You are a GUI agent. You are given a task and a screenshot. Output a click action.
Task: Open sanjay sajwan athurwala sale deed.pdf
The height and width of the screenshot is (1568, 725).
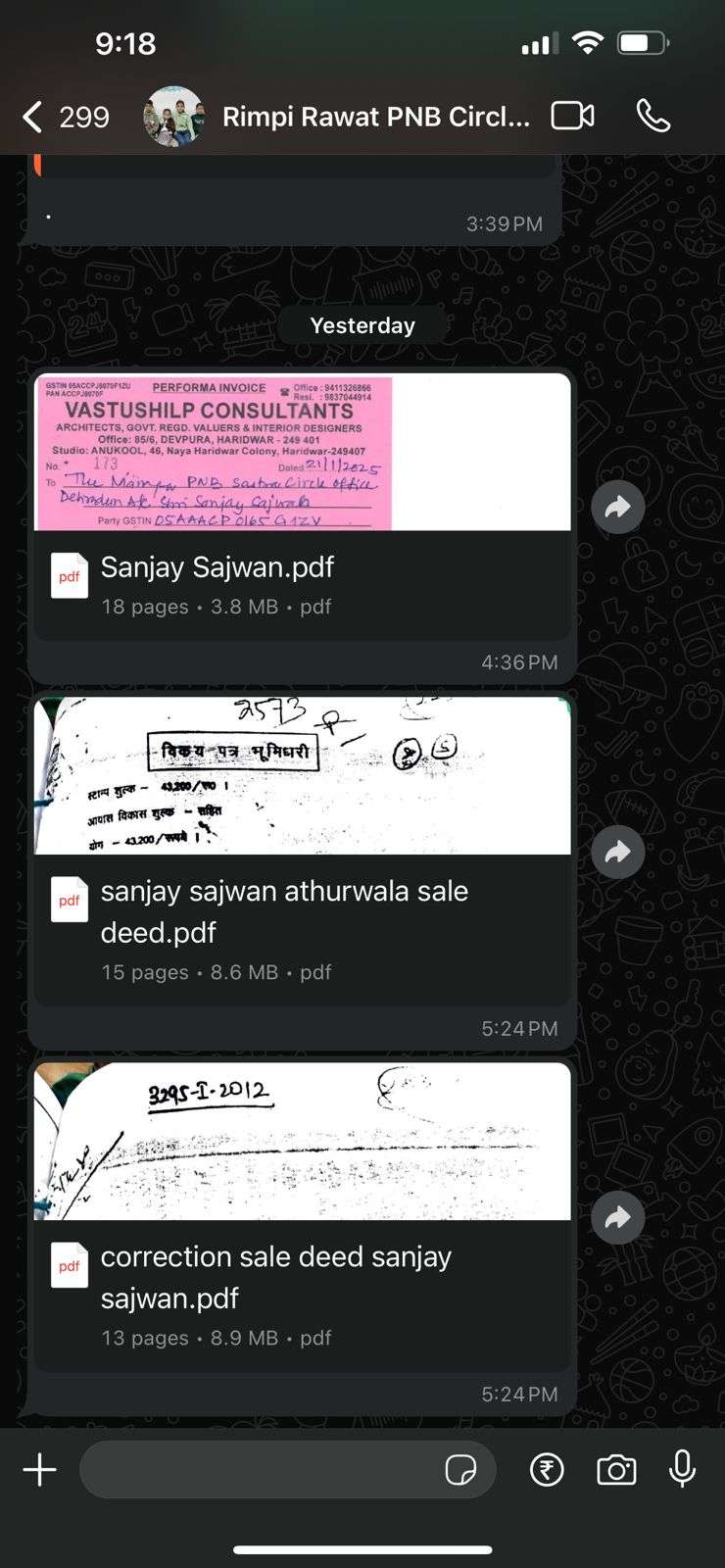[302, 851]
